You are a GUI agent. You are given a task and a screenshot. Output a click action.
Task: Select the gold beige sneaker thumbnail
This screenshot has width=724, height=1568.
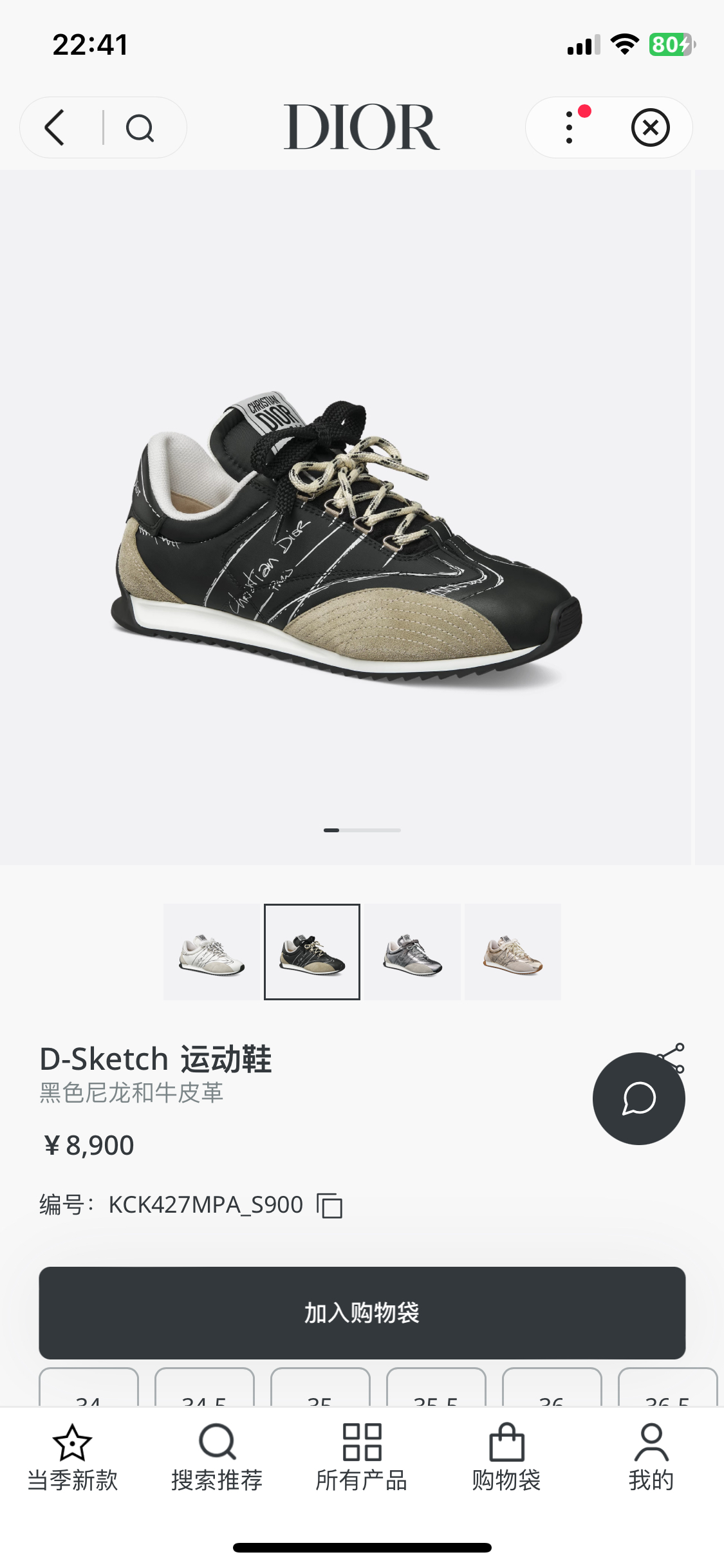tap(513, 952)
